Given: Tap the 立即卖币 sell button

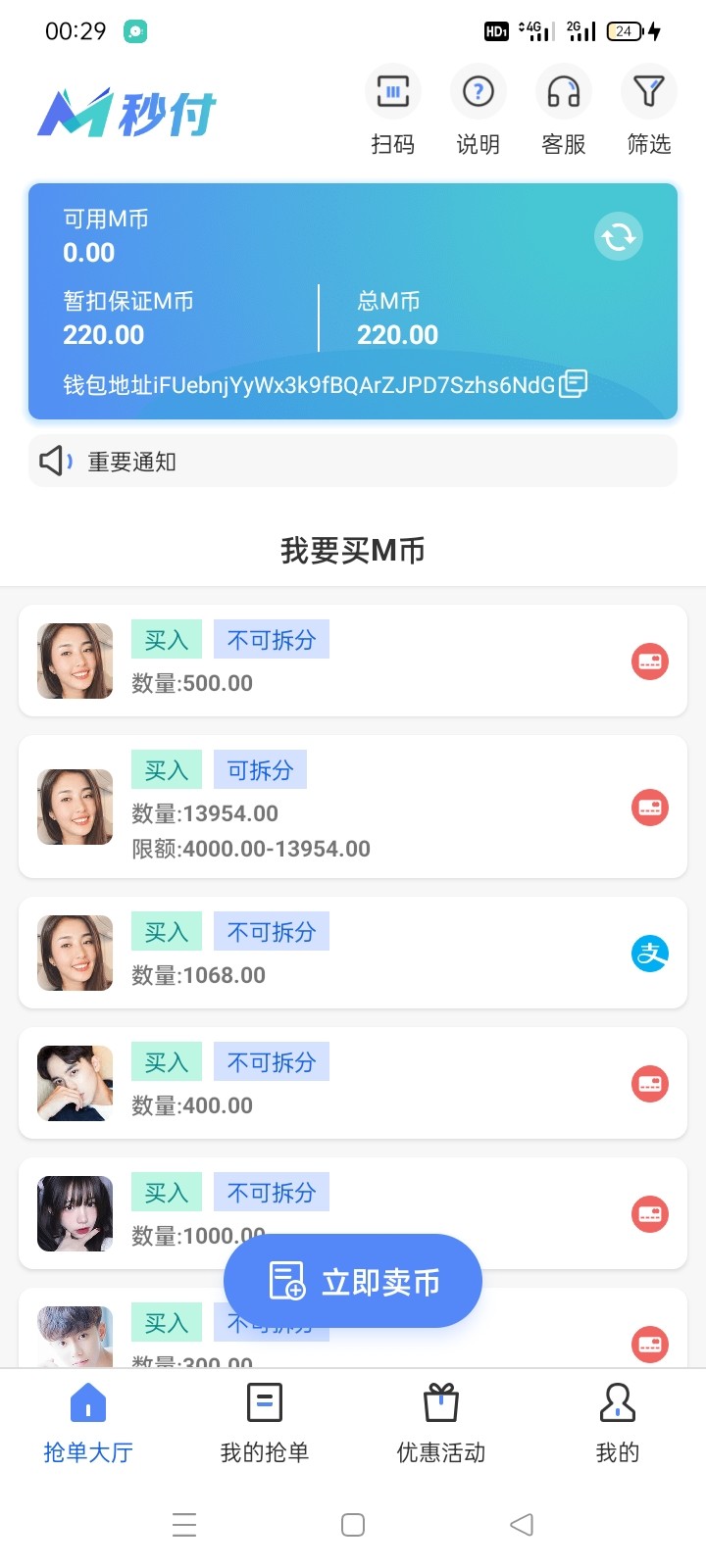Looking at the screenshot, I should 353,1281.
